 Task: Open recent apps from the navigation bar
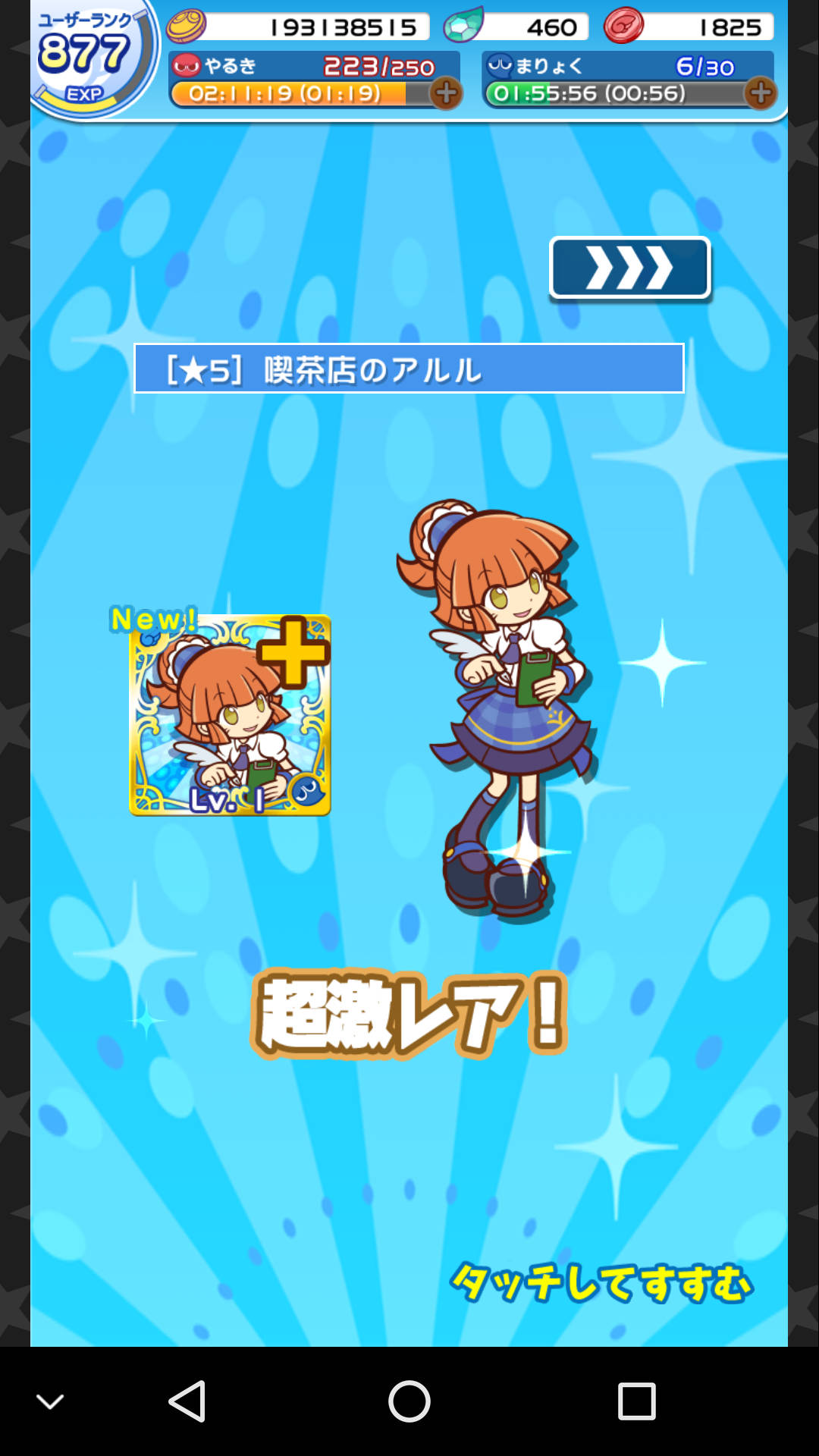point(636,1401)
